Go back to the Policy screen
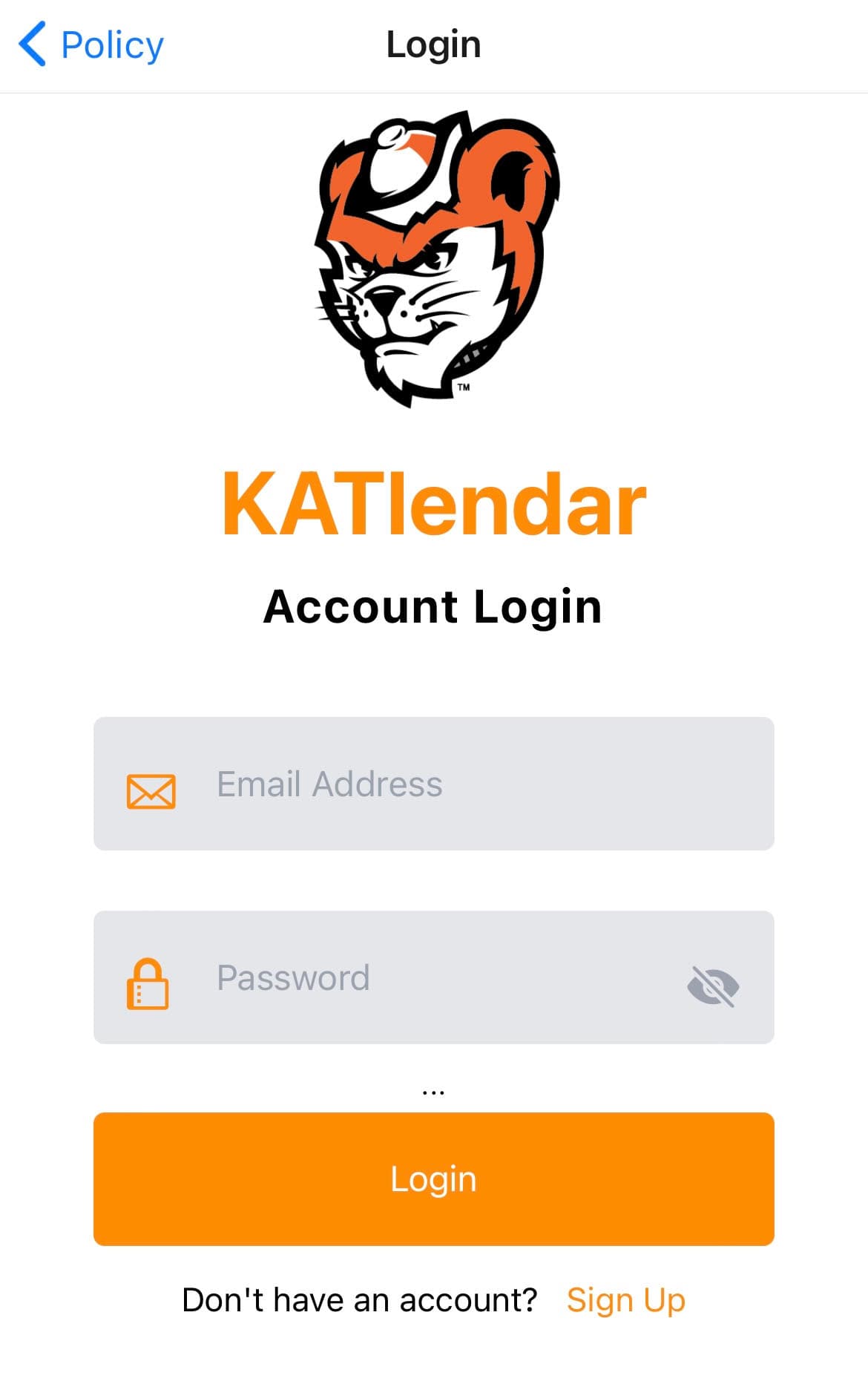The image size is (868, 1390). pyautogui.click(x=91, y=45)
